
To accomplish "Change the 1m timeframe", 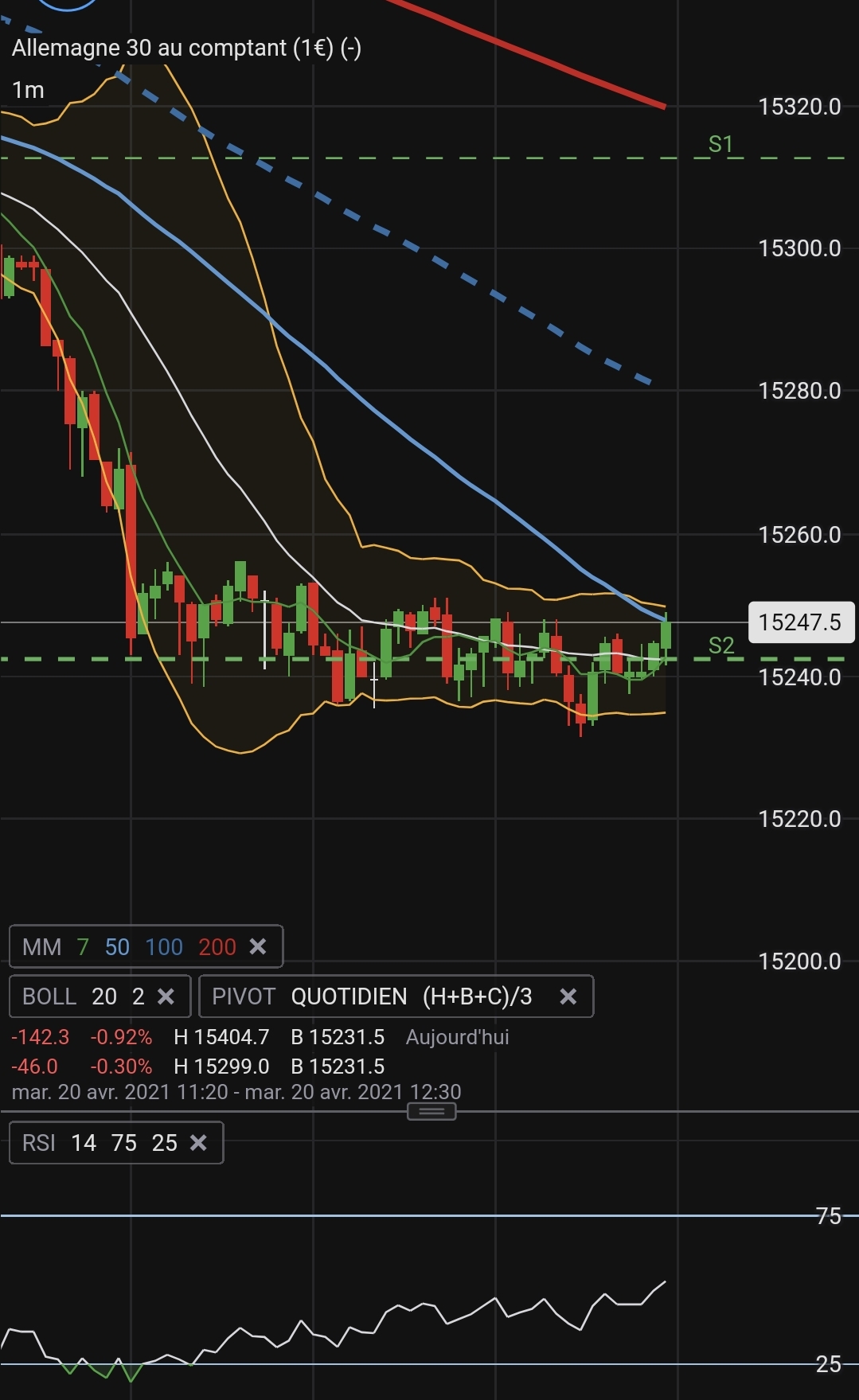I will [x=28, y=90].
